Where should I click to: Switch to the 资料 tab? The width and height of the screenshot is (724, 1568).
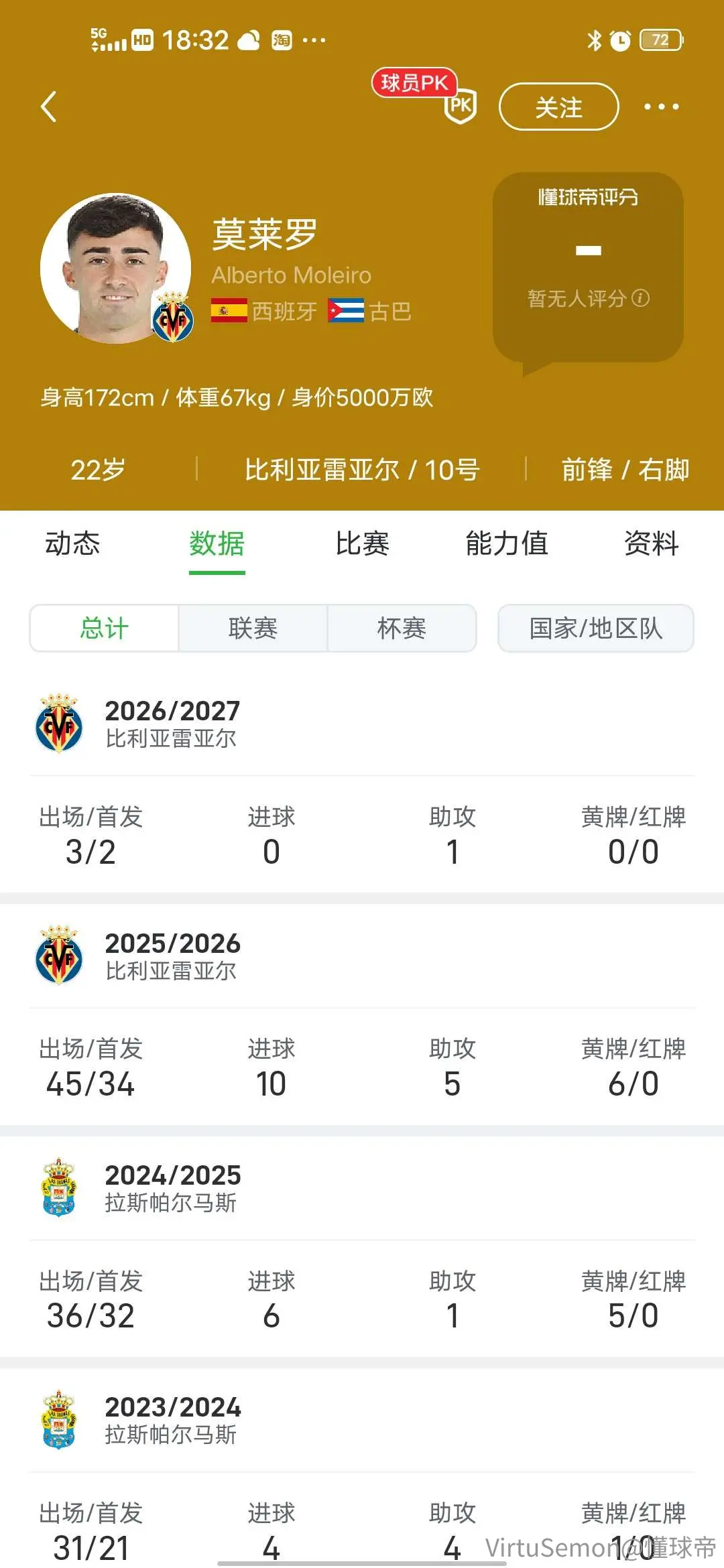pos(651,543)
